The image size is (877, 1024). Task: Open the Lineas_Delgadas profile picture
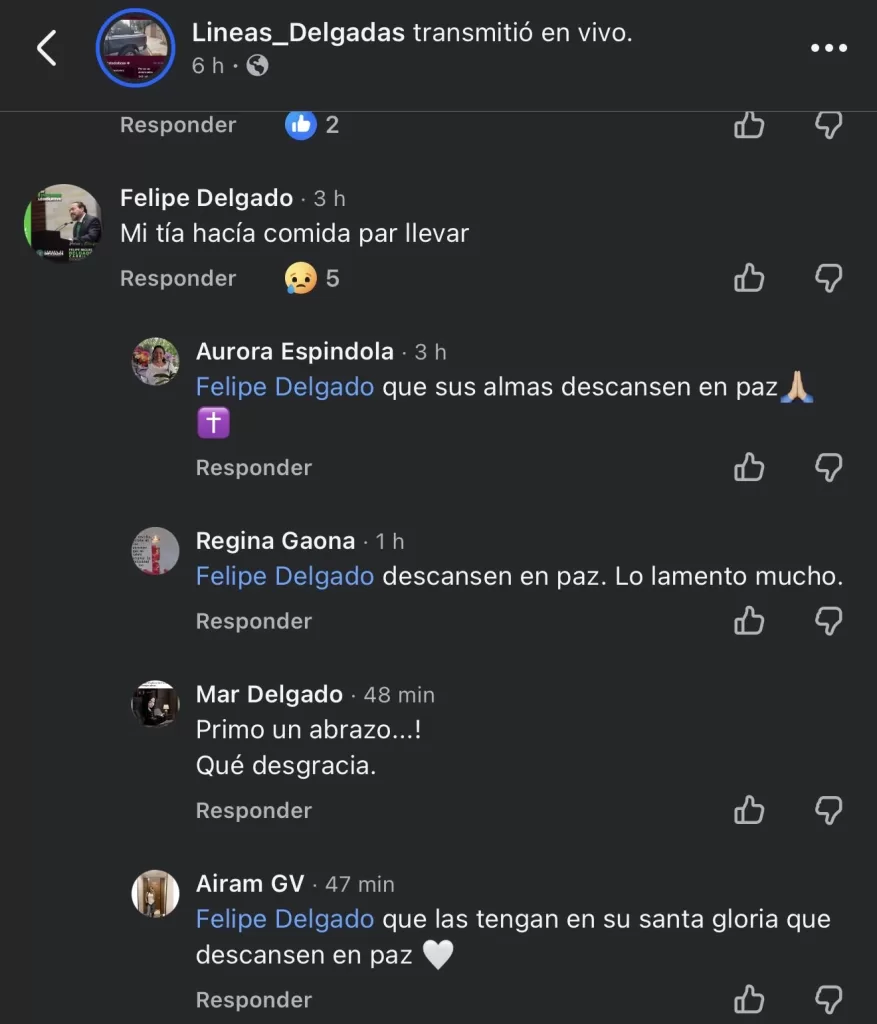[135, 47]
